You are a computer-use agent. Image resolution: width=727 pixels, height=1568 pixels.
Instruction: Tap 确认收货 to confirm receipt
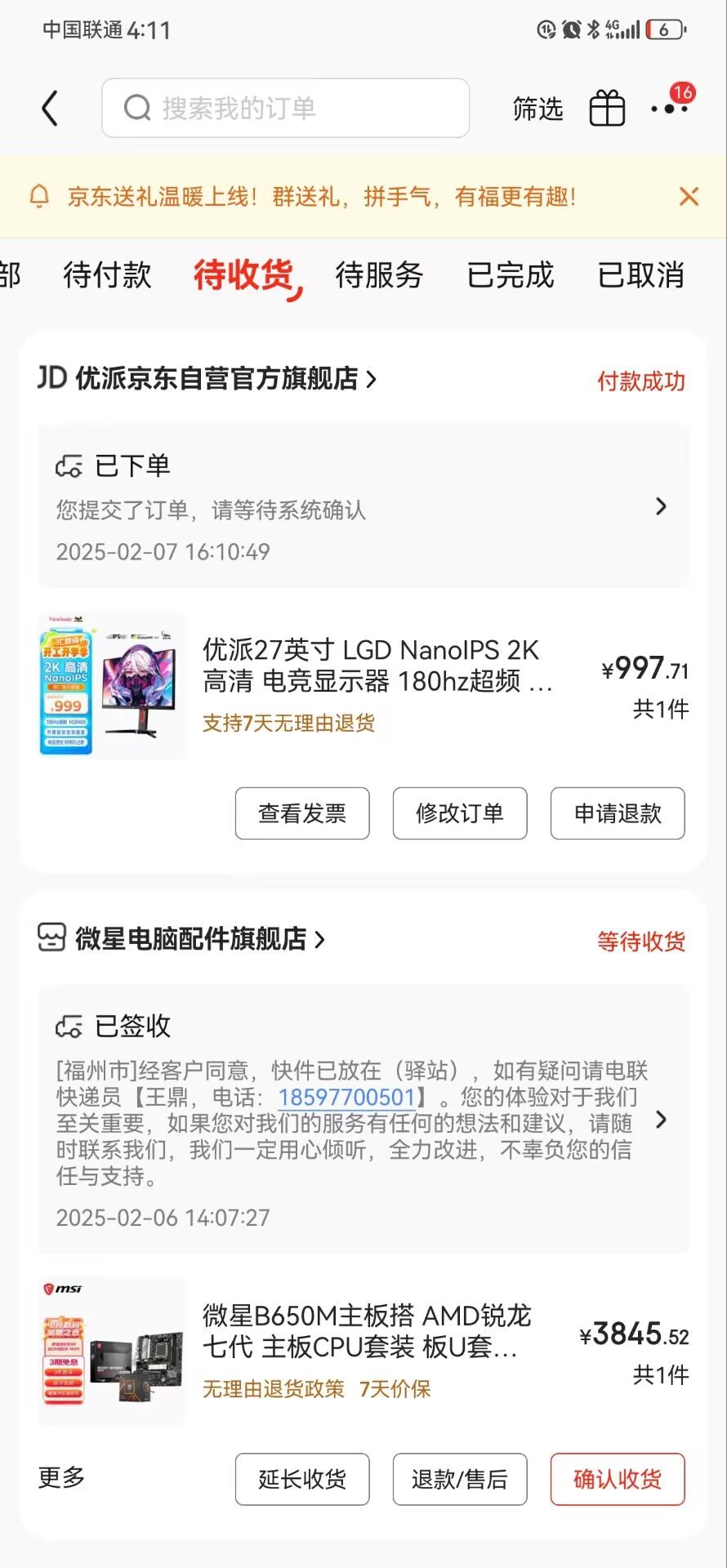tap(618, 1479)
